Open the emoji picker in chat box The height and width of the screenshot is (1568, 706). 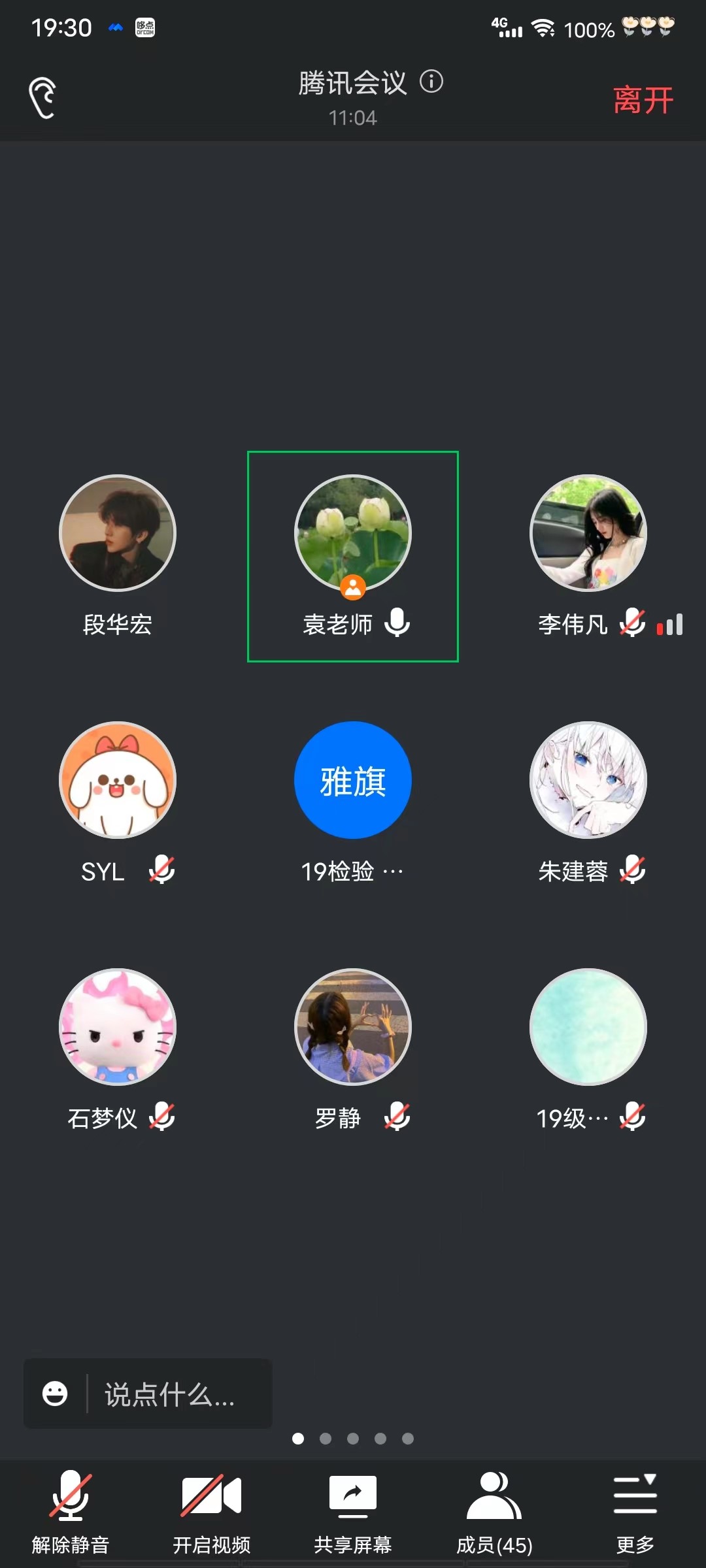click(x=55, y=1394)
